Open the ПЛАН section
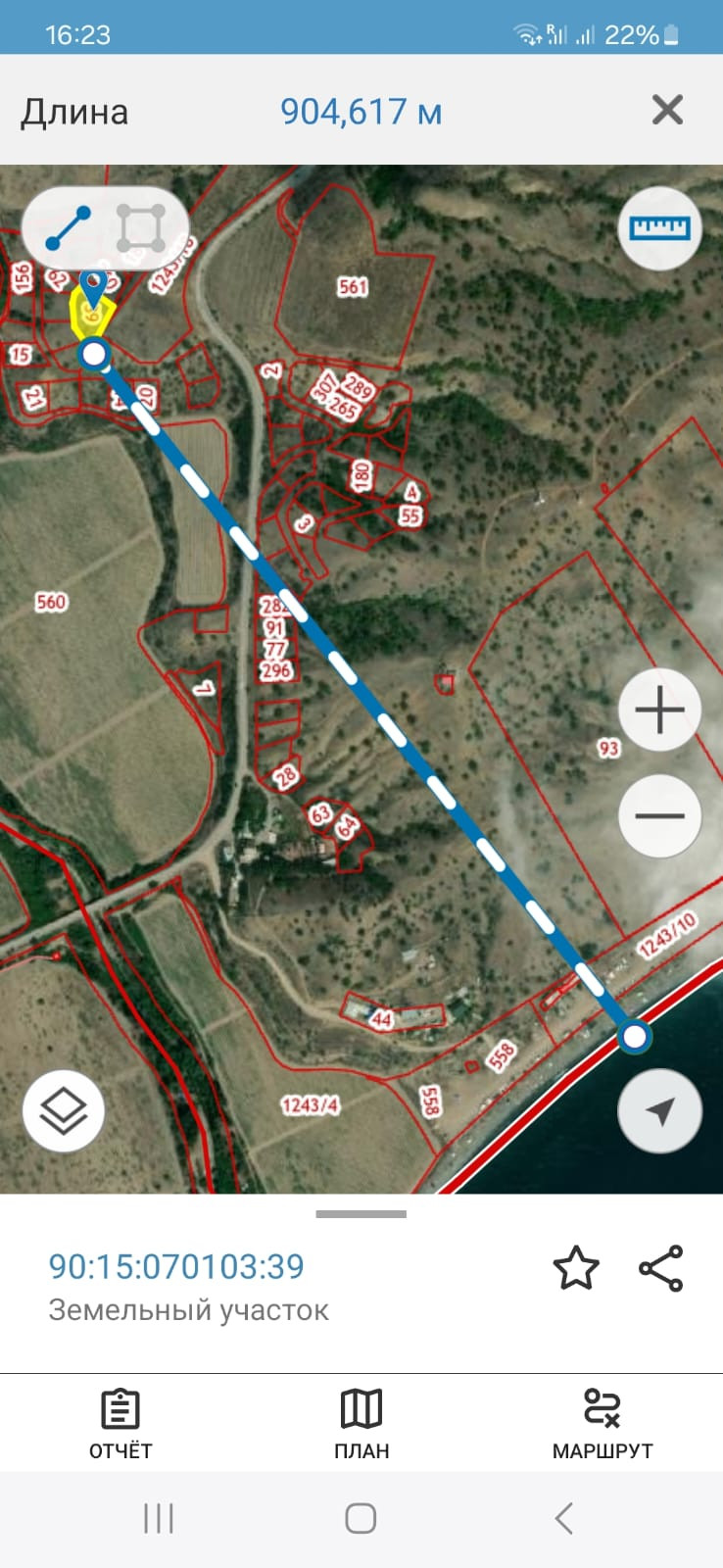The height and width of the screenshot is (1568, 723). click(x=361, y=1424)
